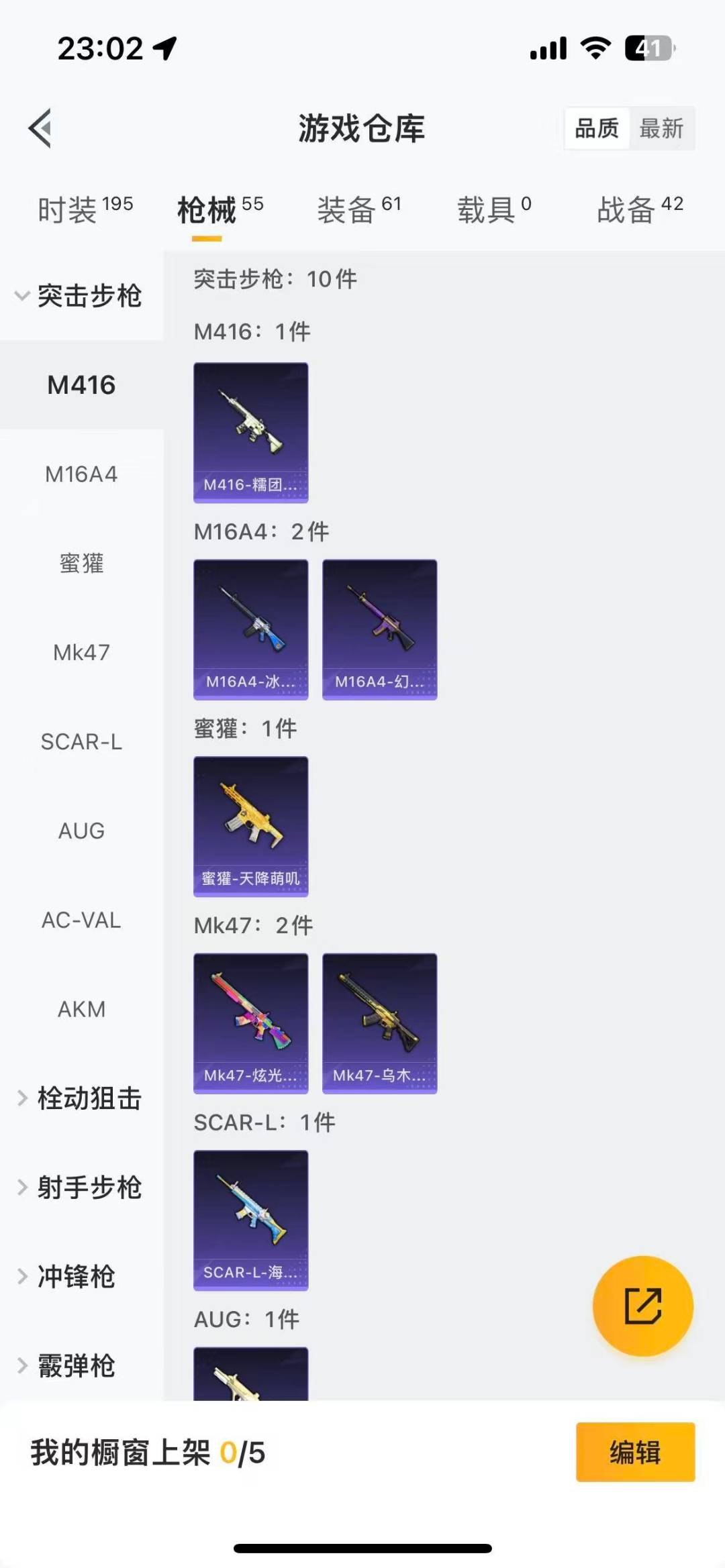This screenshot has width=725, height=1568.
Task: Jump to AKM in the sidebar
Action: click(x=81, y=1009)
